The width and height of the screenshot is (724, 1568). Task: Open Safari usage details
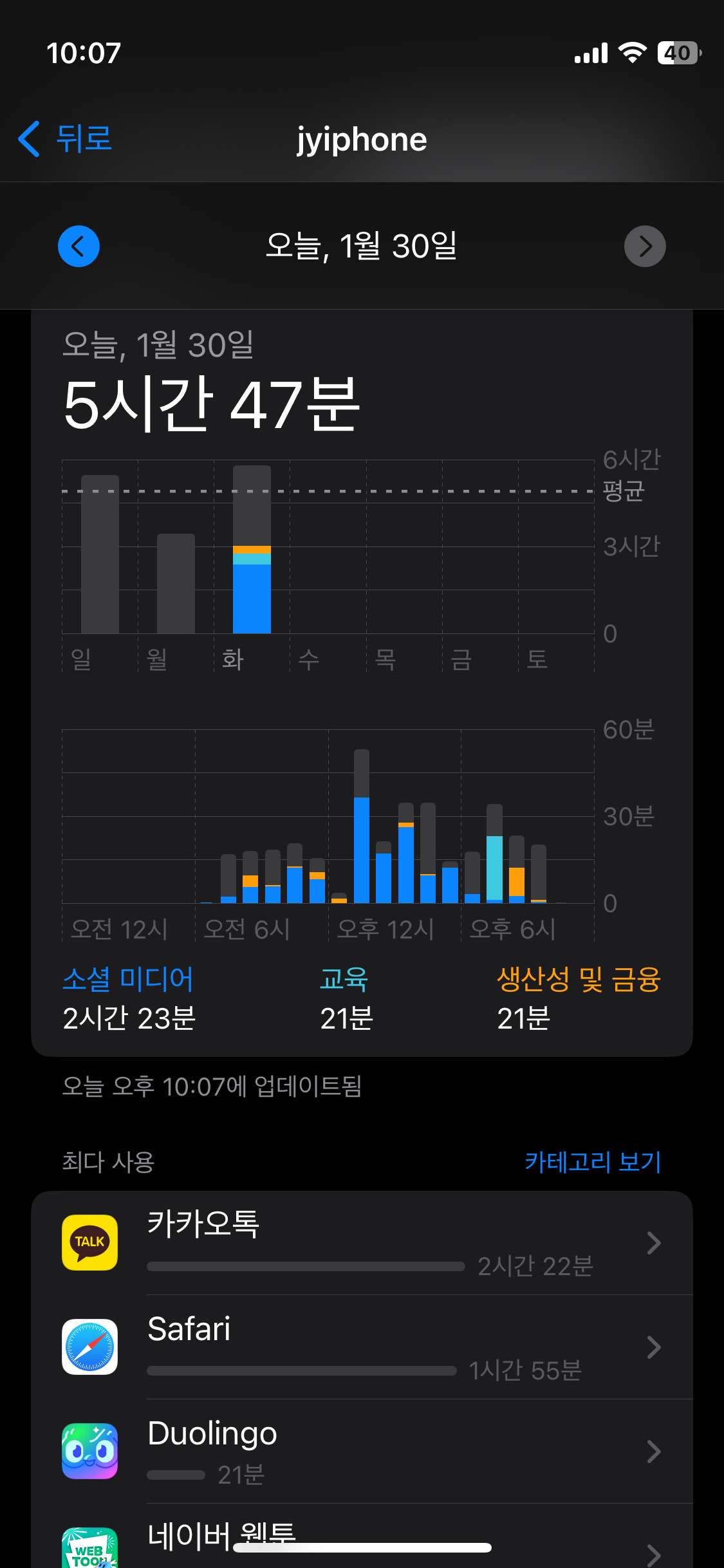362,1347
